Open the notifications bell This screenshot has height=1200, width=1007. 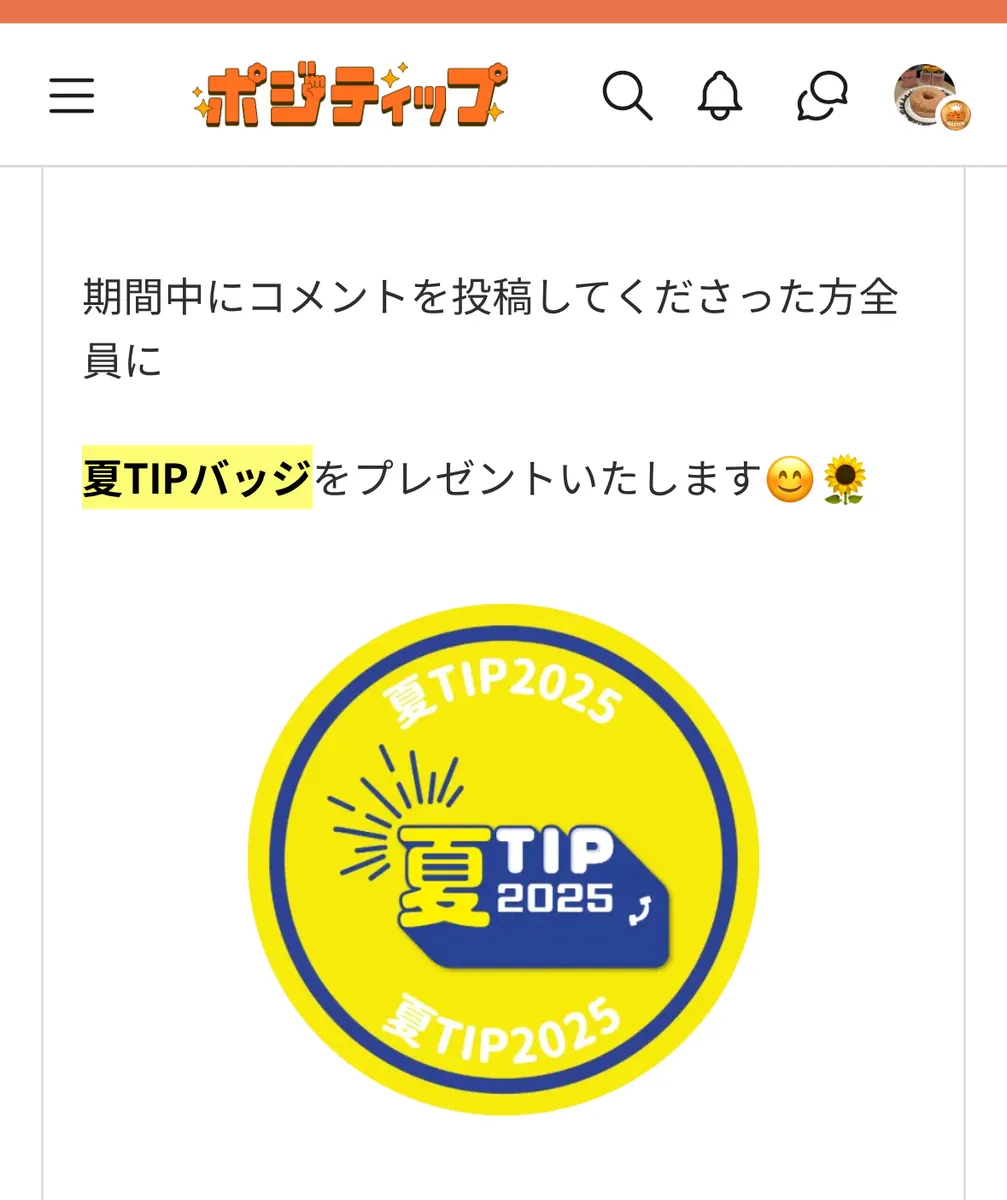pos(720,96)
